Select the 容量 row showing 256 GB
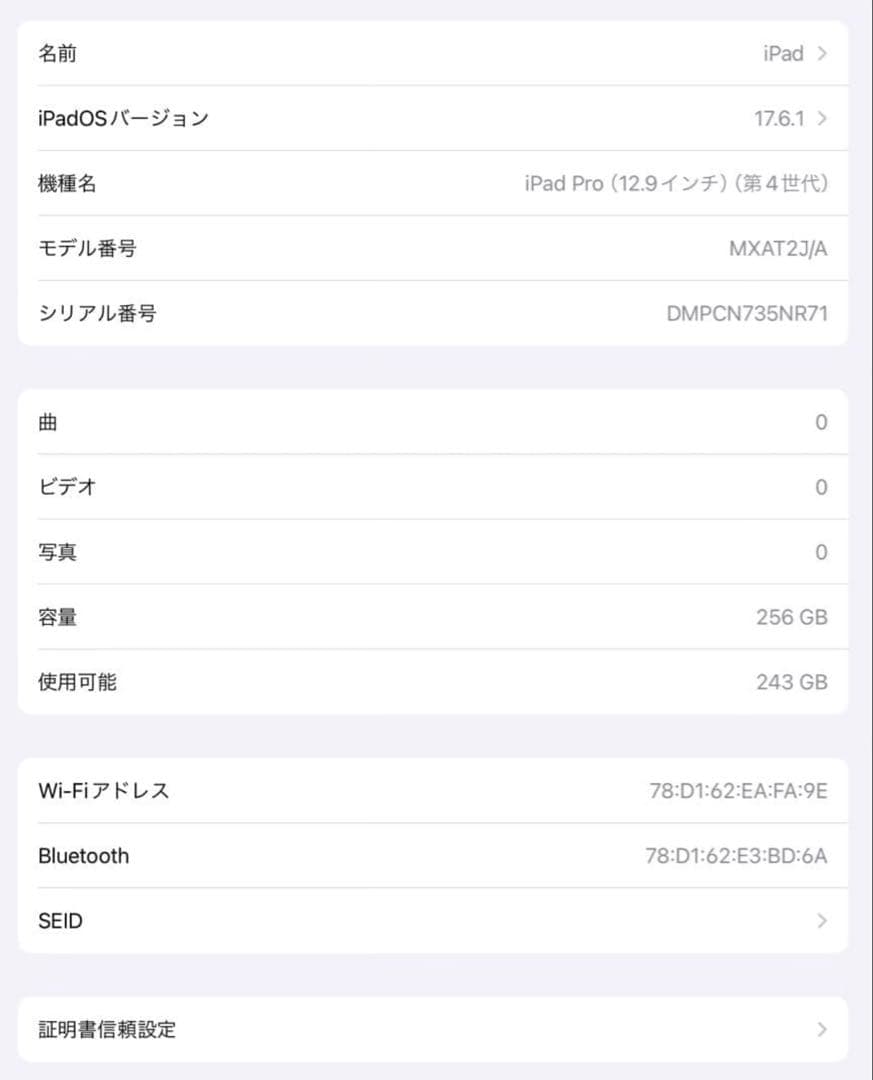The height and width of the screenshot is (1080, 873). (436, 617)
